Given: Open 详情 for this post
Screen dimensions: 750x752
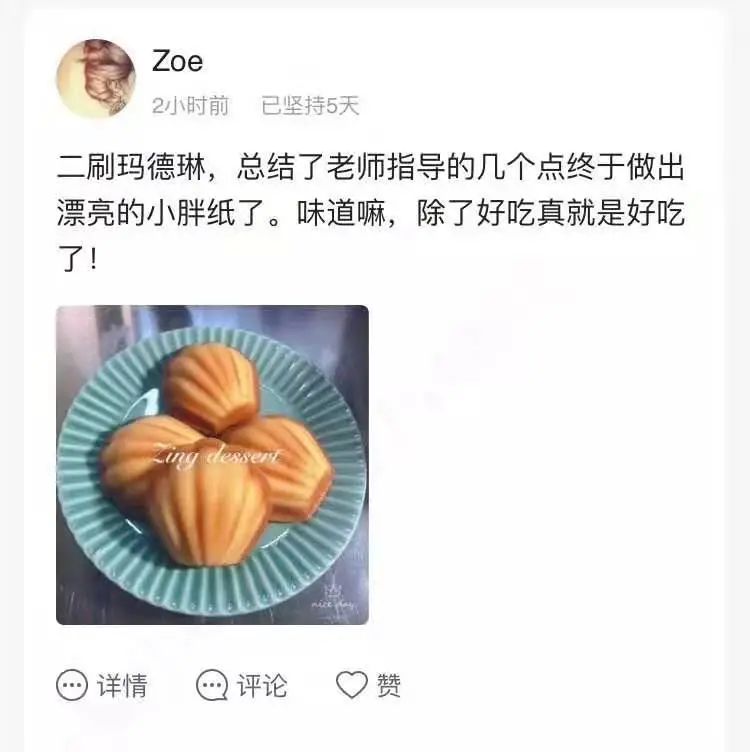Looking at the screenshot, I should (x=102, y=685).
